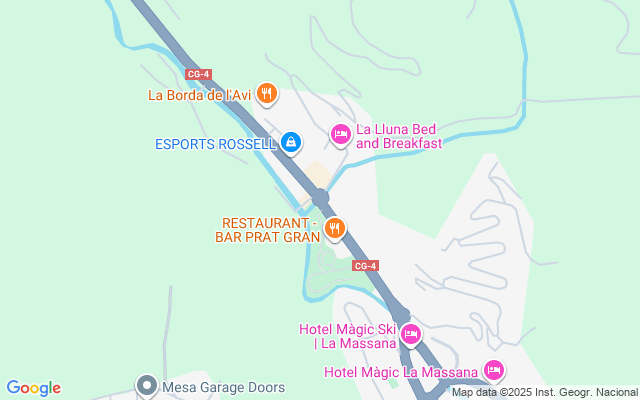The height and width of the screenshot is (400, 640).
Task: Select the ESPORTS ROSSELL shop pin
Action: 290,144
